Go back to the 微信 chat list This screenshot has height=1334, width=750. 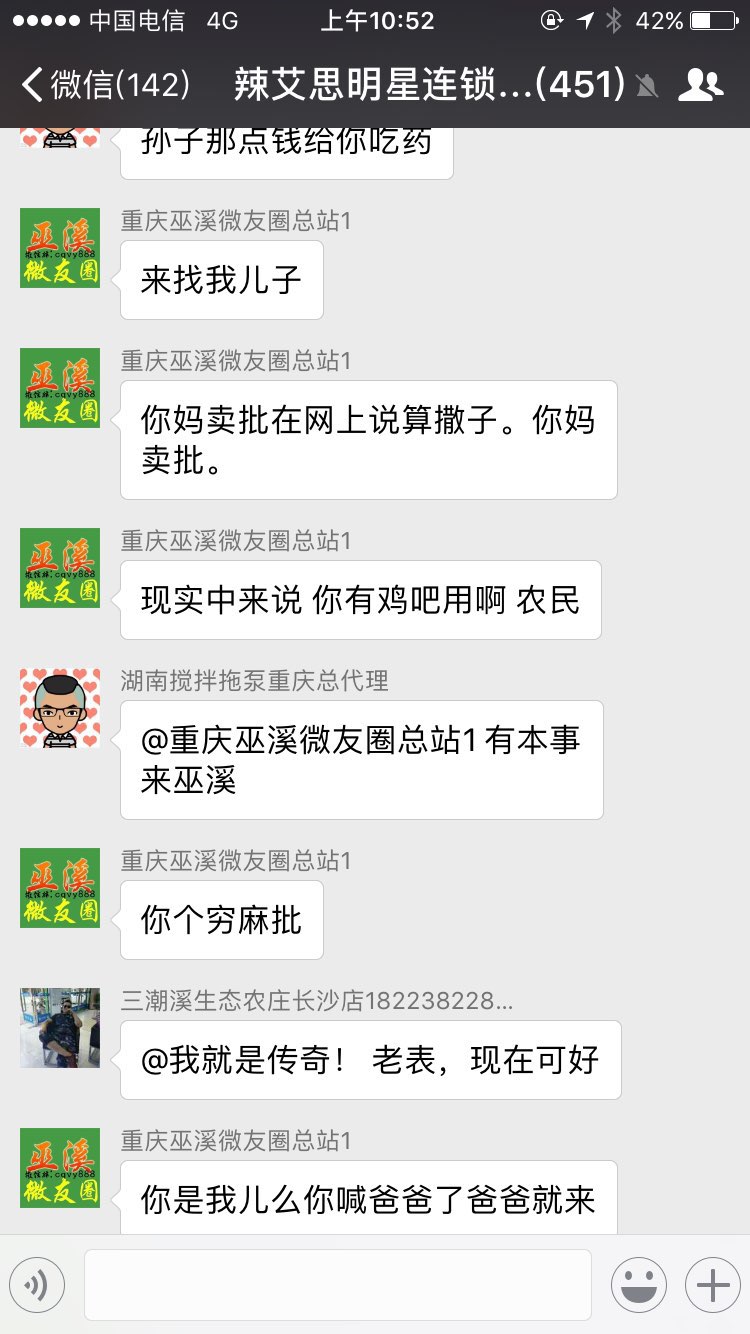click(105, 85)
